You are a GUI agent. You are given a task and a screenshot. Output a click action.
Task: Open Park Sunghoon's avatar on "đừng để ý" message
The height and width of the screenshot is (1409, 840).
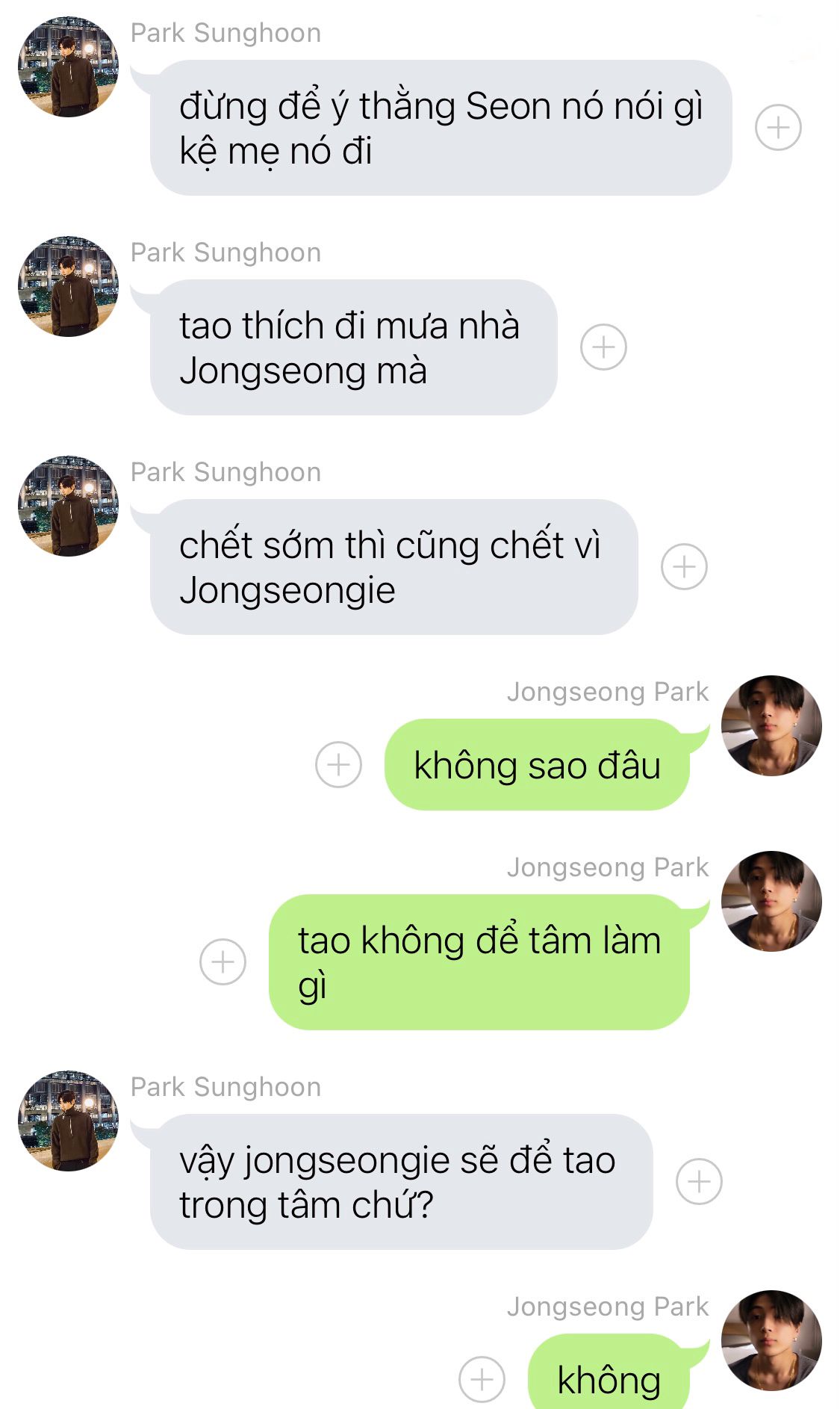point(68,66)
